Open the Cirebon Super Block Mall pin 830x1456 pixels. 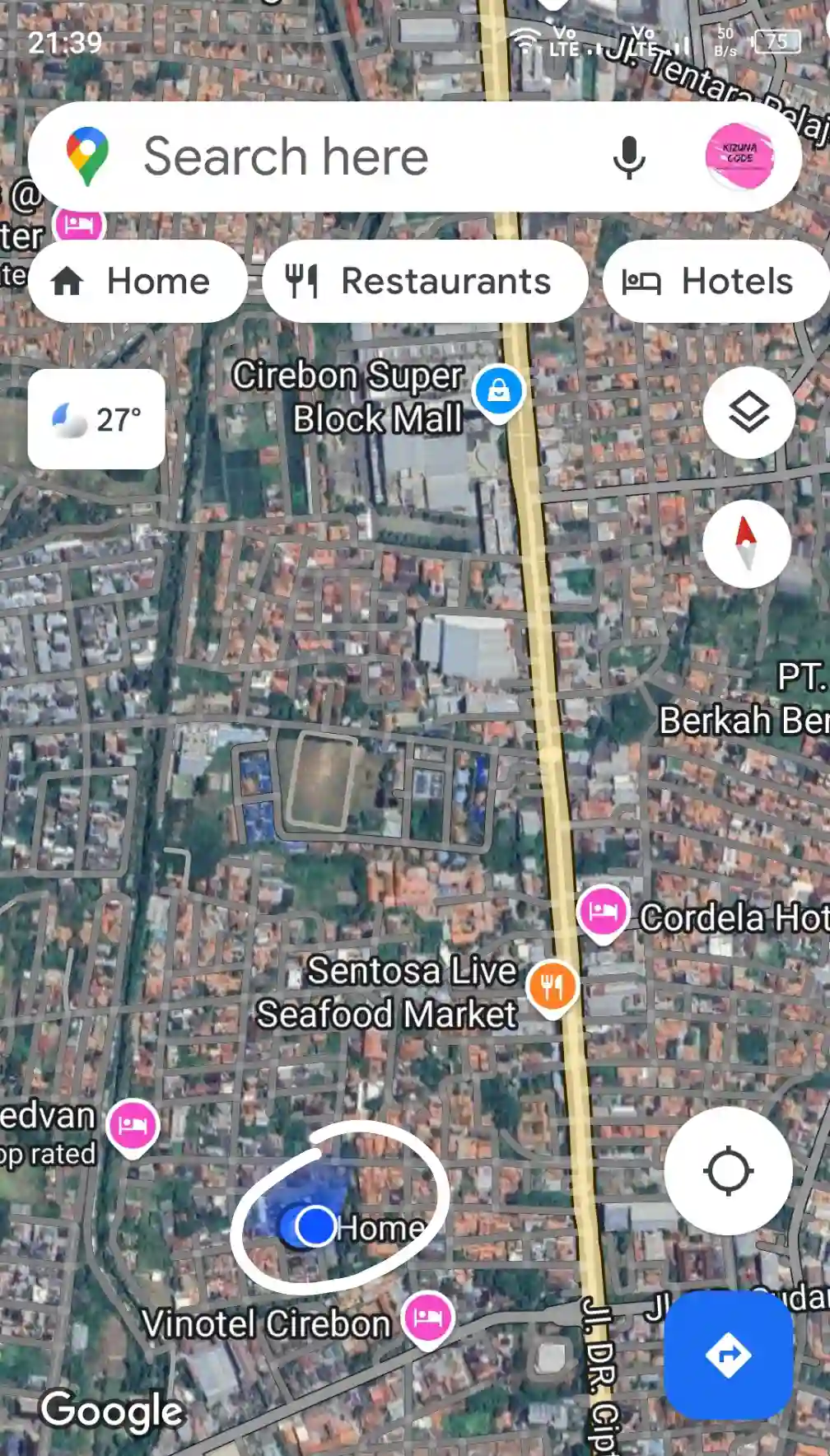tap(498, 390)
